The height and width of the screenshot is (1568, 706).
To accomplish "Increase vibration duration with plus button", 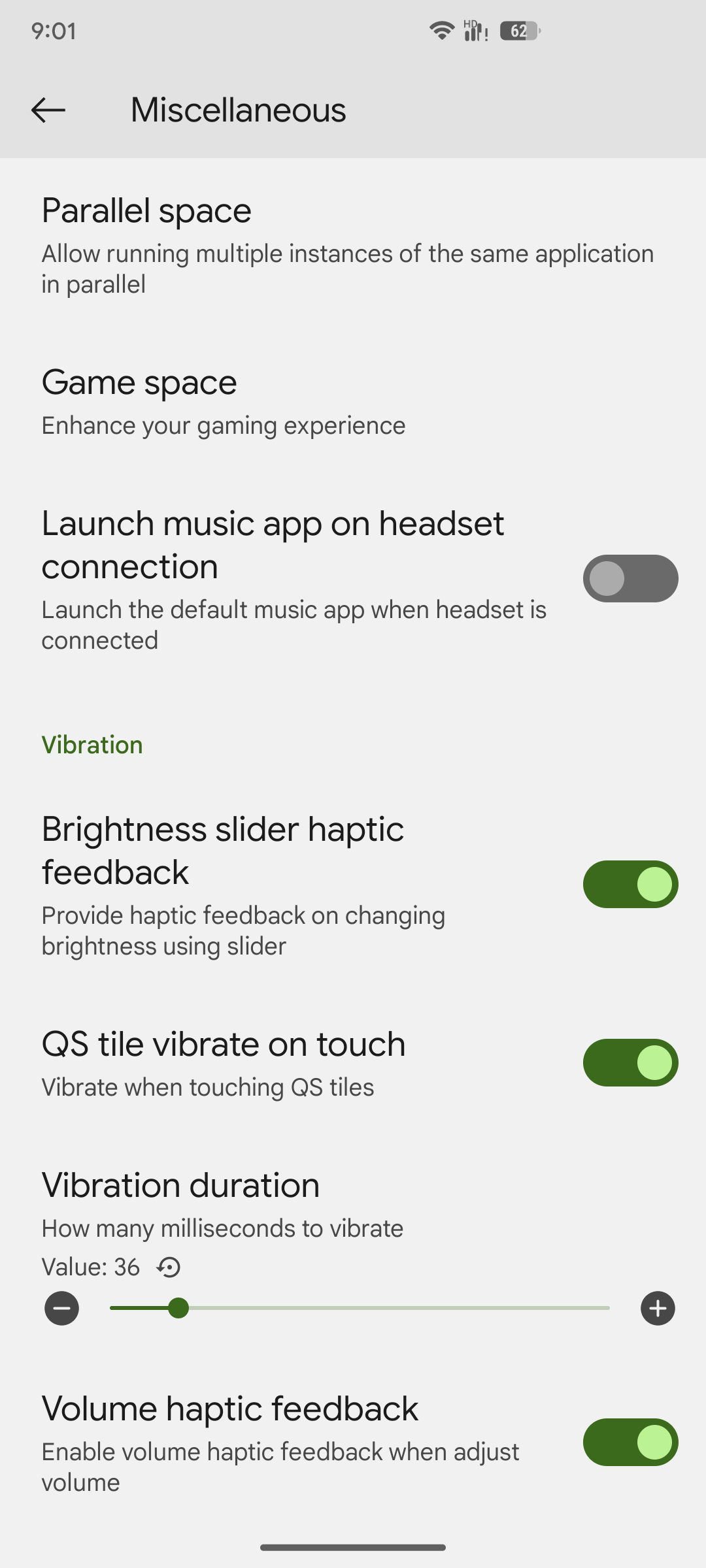I will click(x=658, y=1308).
